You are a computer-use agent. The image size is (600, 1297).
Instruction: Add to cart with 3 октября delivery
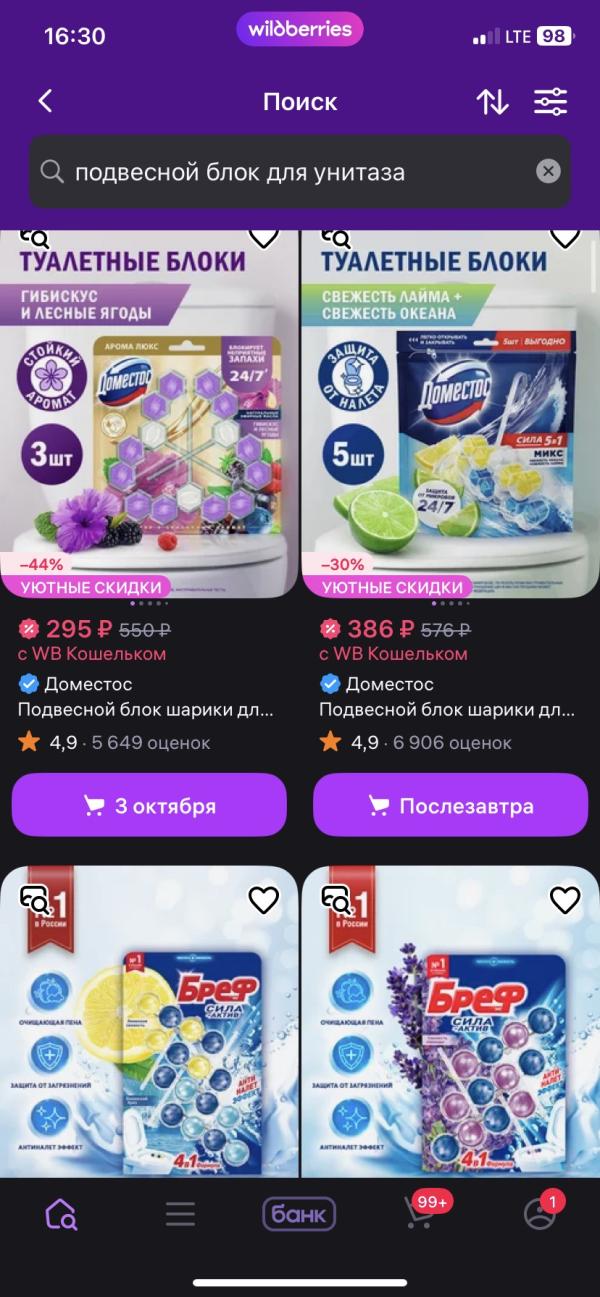[x=149, y=805]
